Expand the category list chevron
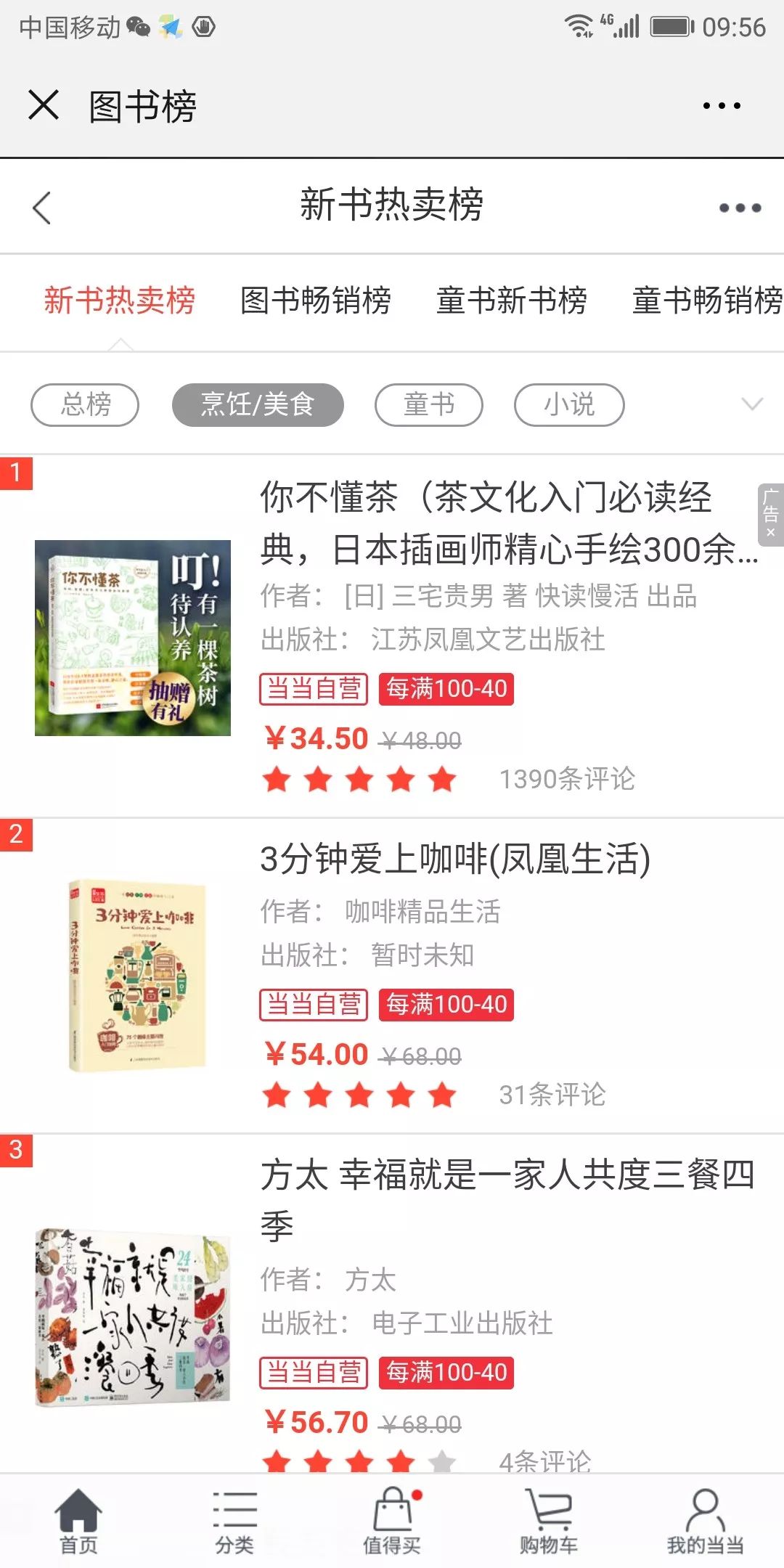 click(752, 404)
